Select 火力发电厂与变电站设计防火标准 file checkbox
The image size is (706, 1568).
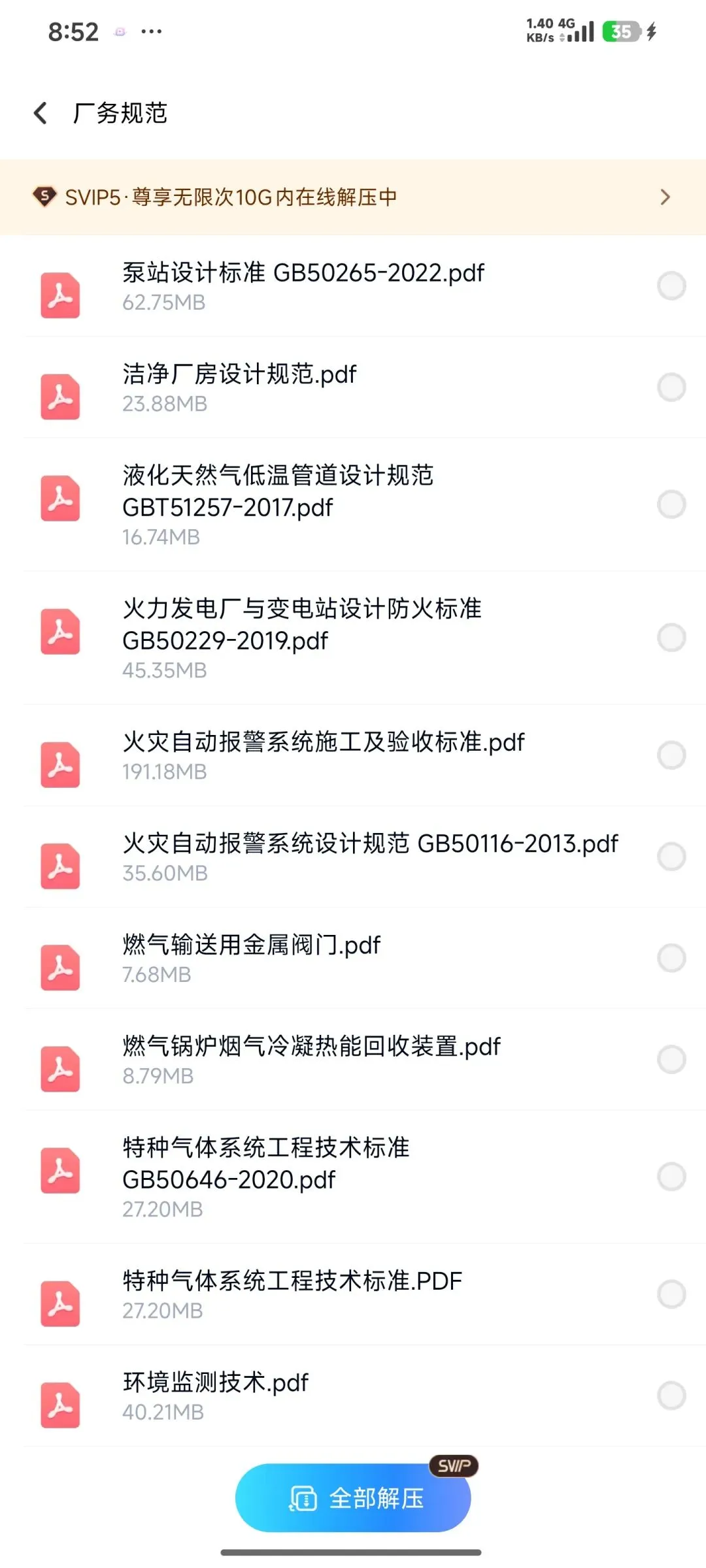point(671,638)
